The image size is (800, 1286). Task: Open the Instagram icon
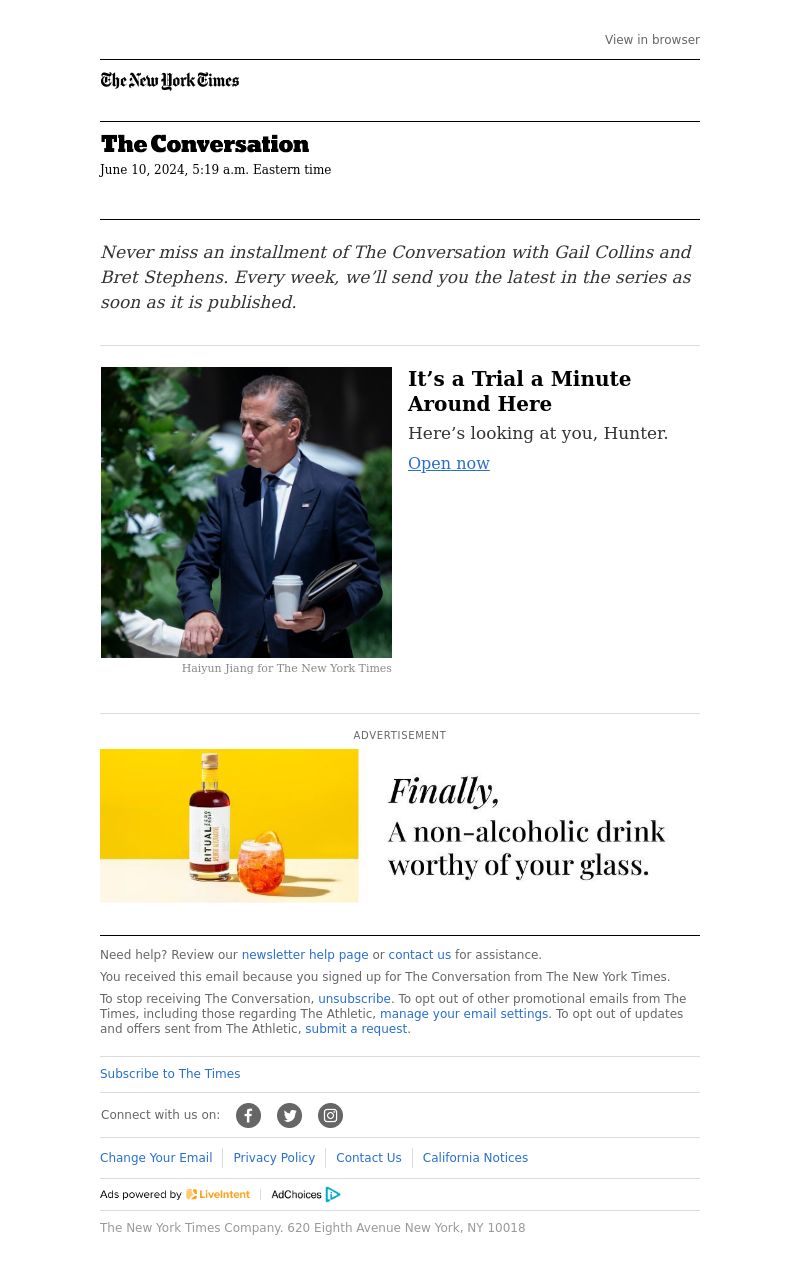tap(330, 1115)
